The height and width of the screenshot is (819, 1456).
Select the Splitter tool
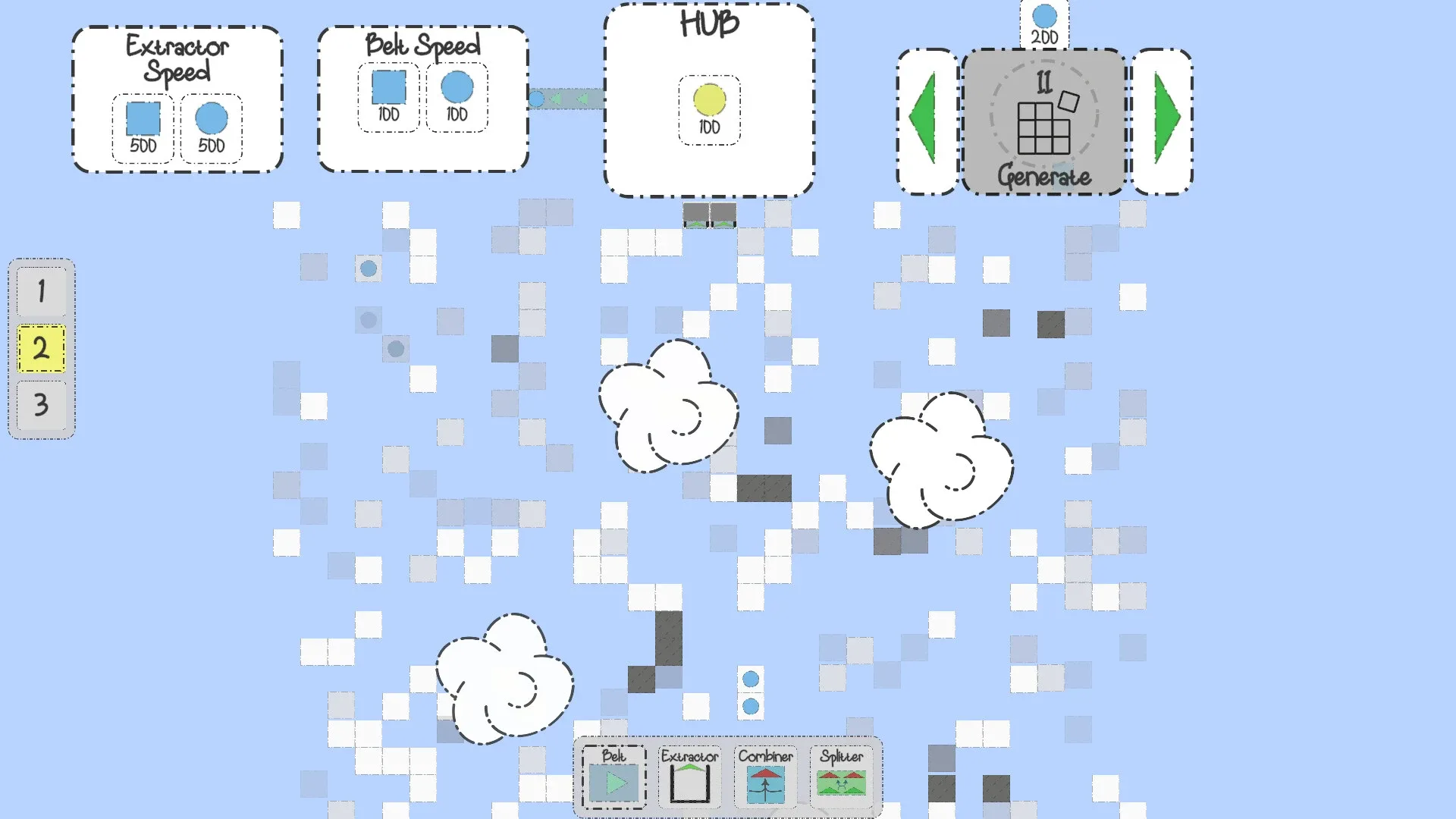click(x=841, y=777)
